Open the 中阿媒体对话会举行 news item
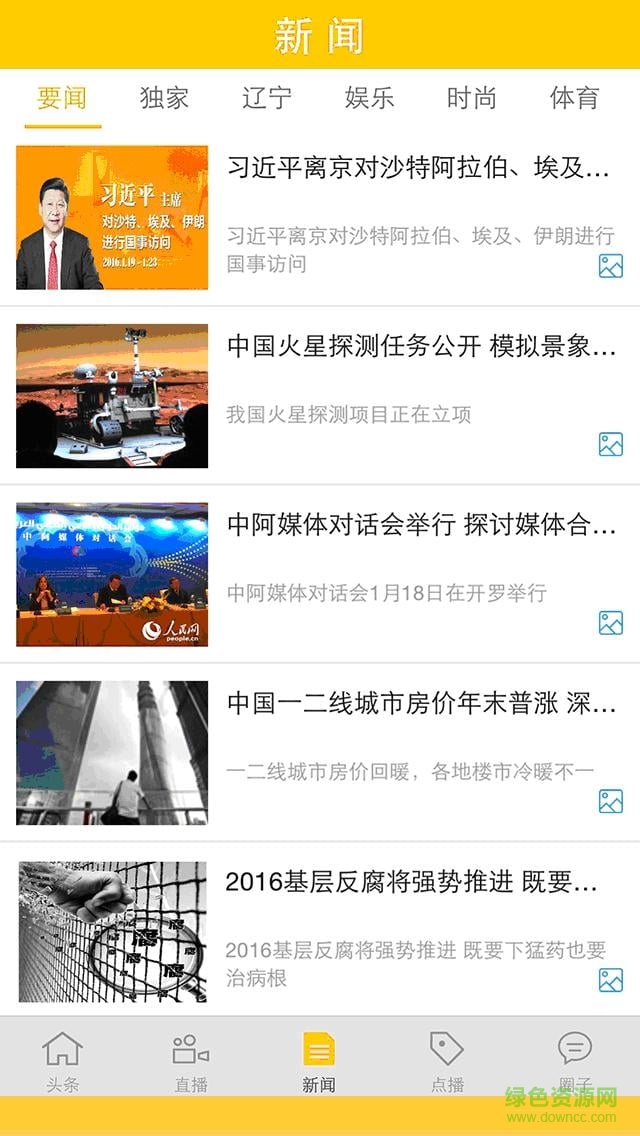 [420, 525]
